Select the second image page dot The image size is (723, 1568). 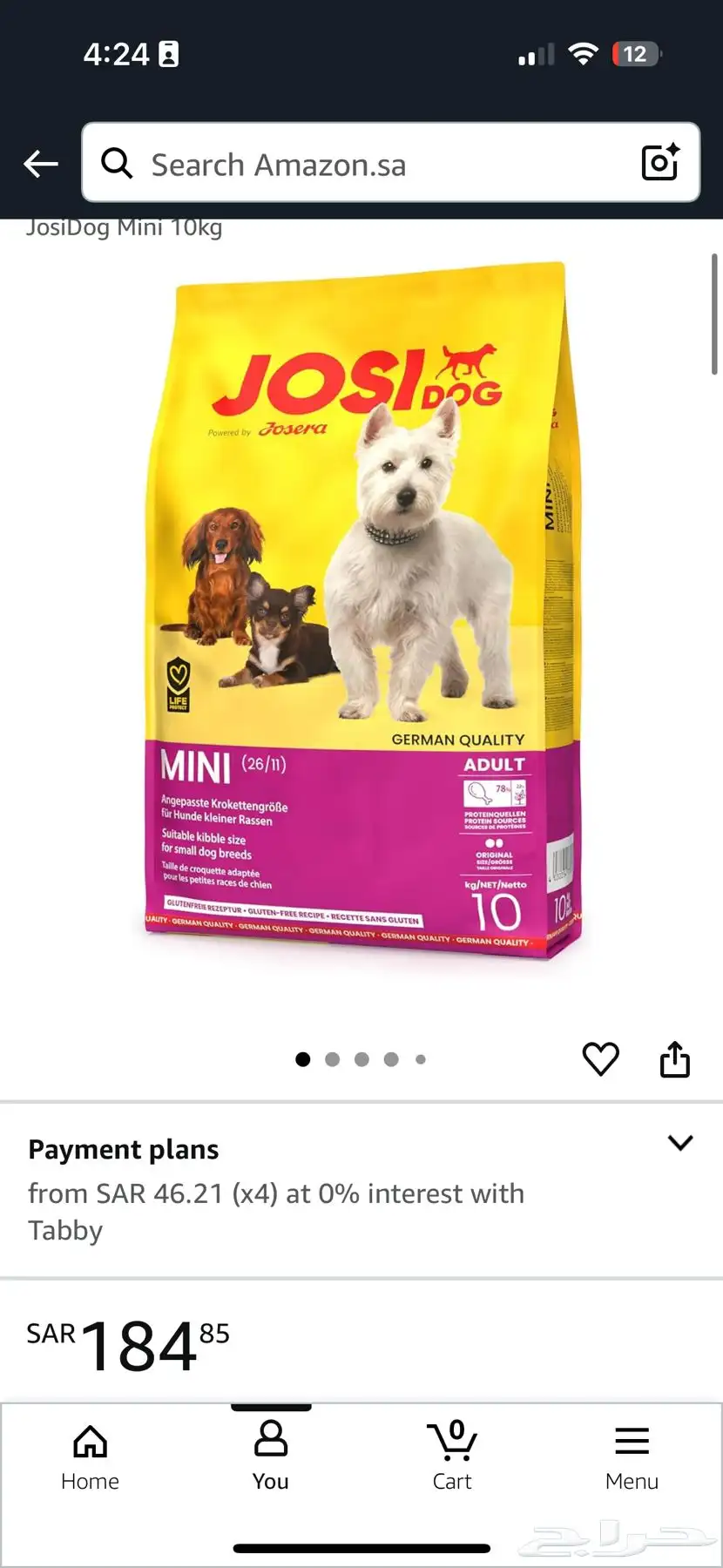point(332,1059)
